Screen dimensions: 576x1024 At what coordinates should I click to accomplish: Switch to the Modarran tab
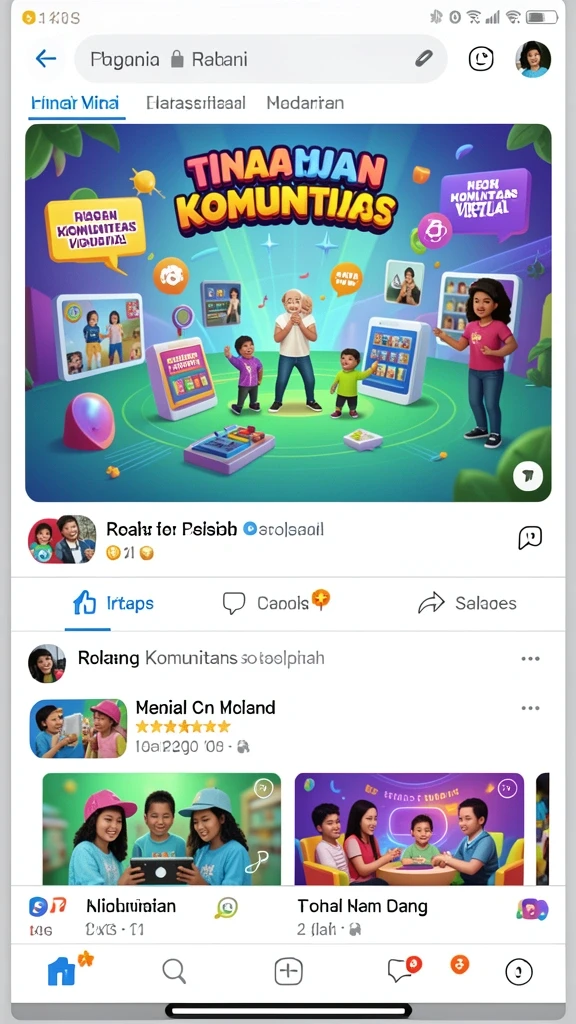pyautogui.click(x=305, y=103)
